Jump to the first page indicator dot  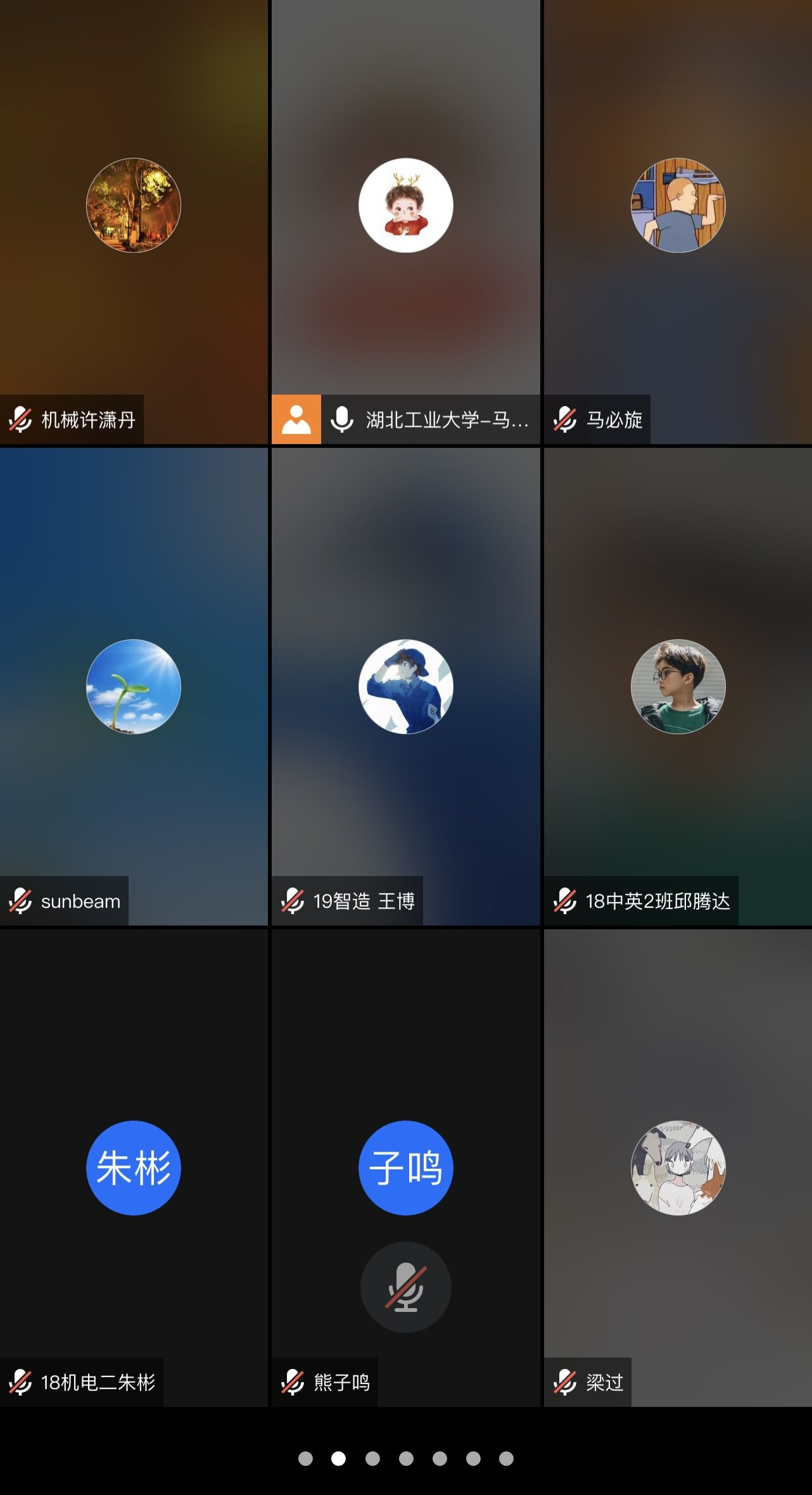[x=305, y=1459]
